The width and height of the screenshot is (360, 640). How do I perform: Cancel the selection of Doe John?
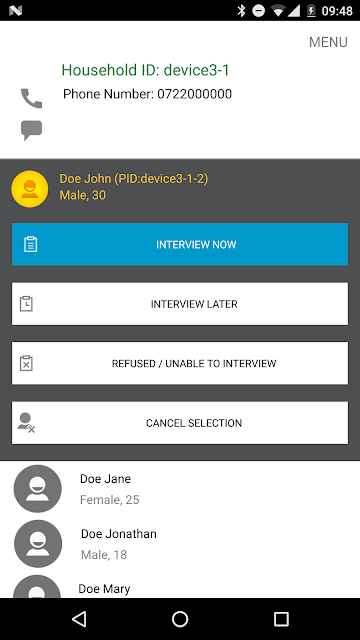point(180,422)
